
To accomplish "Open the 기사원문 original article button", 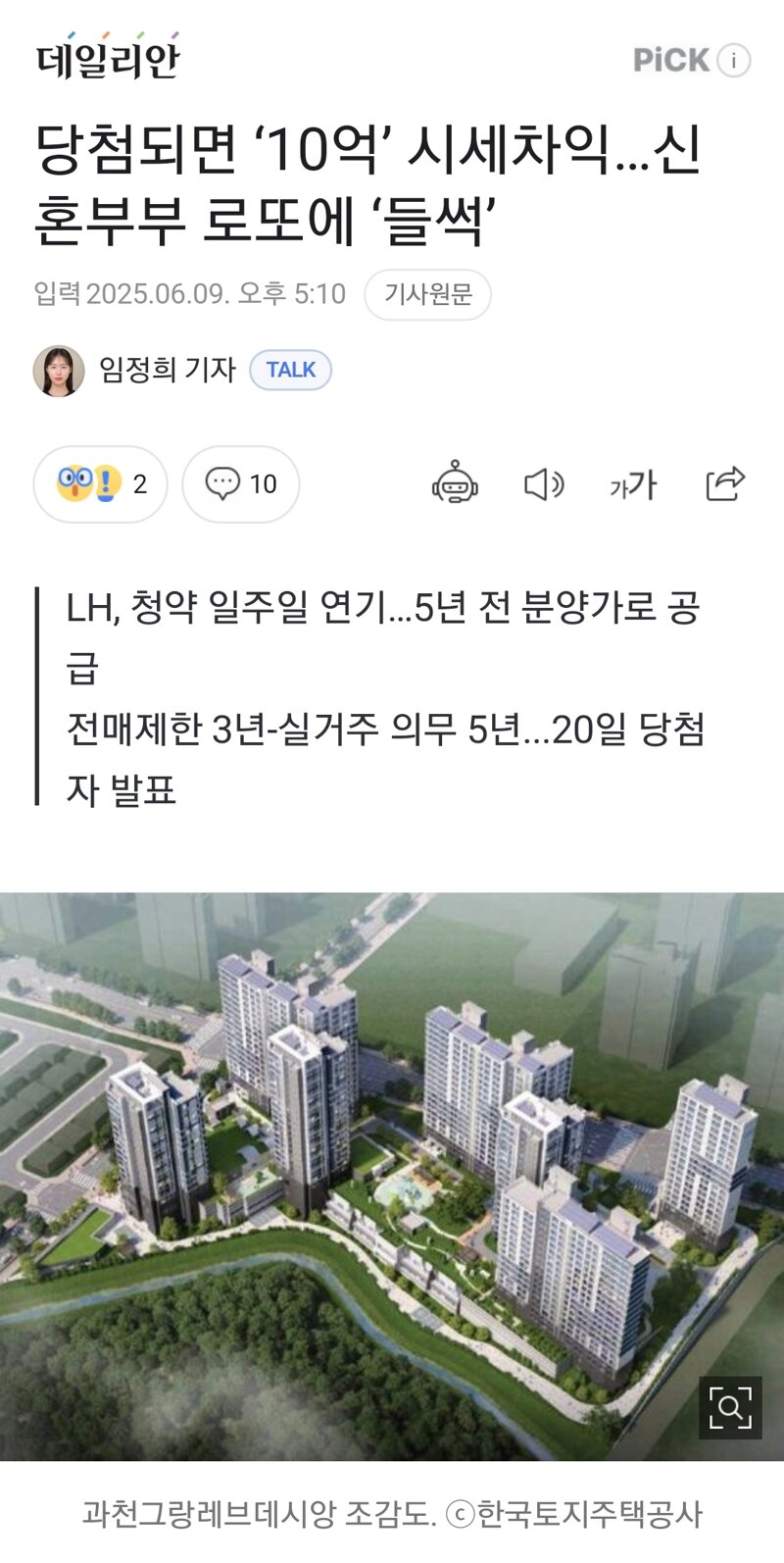I will pos(427,294).
